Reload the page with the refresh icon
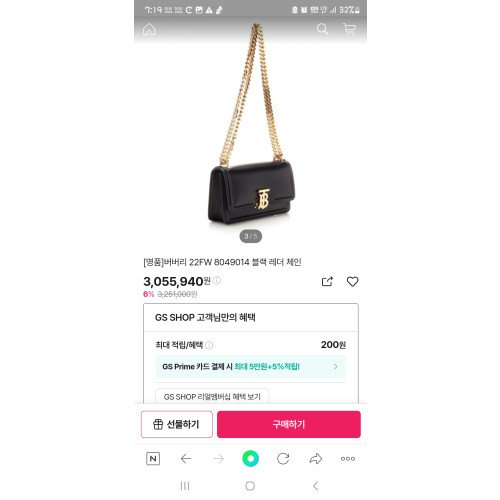Viewport: 500px width, 500px height. (x=283, y=459)
